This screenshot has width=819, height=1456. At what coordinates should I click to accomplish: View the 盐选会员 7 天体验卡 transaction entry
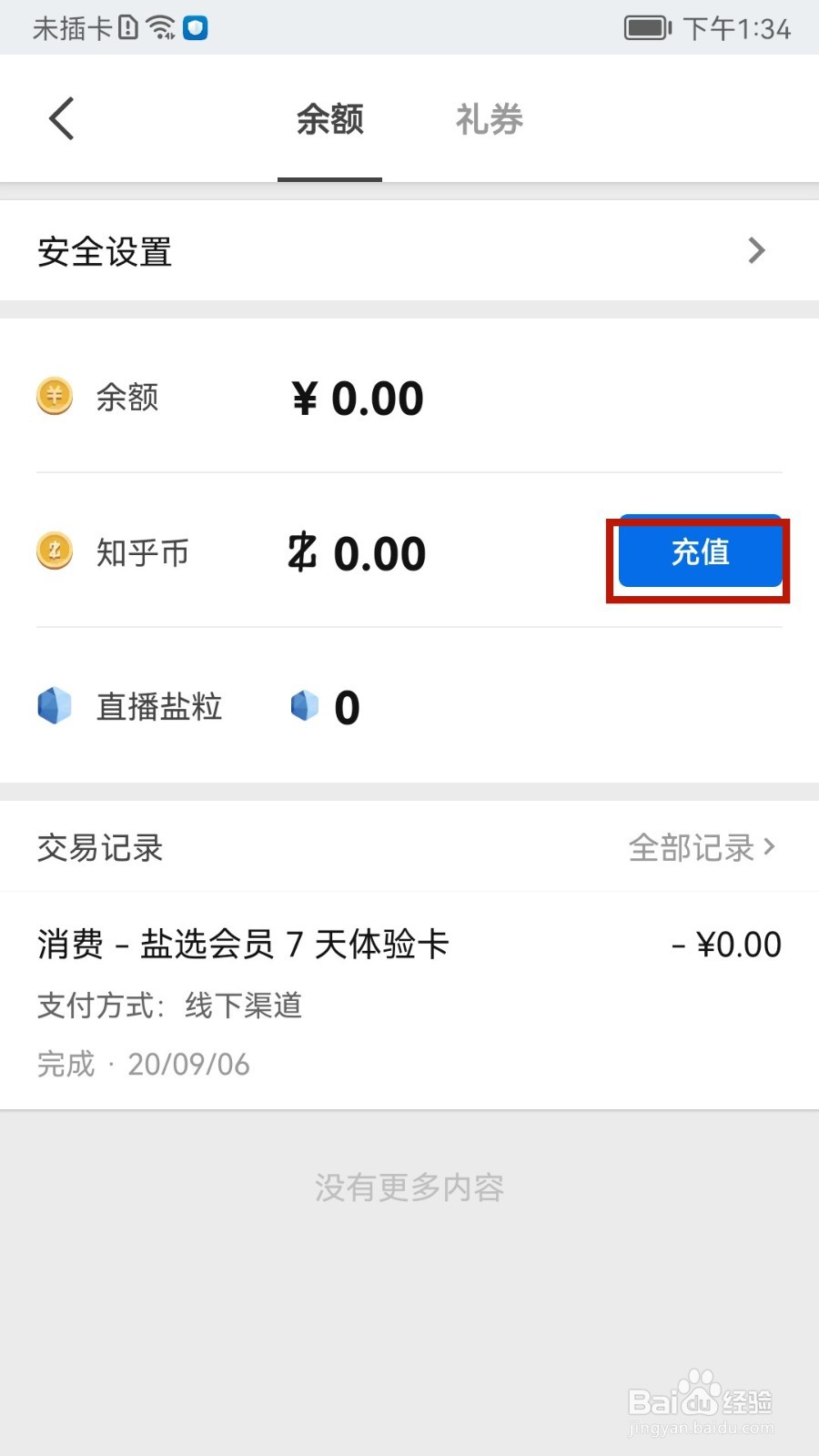click(242, 944)
